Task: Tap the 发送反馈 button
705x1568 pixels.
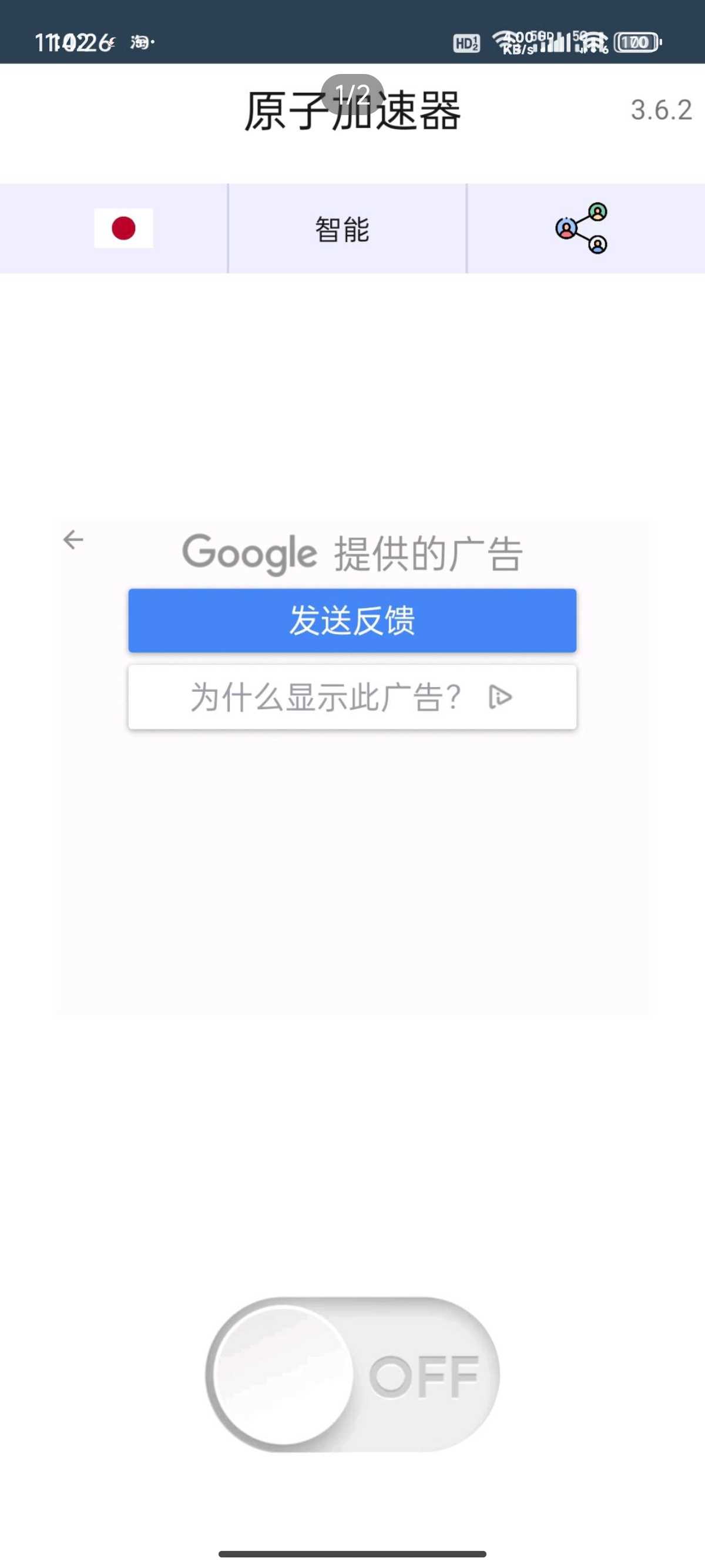Action: point(352,620)
